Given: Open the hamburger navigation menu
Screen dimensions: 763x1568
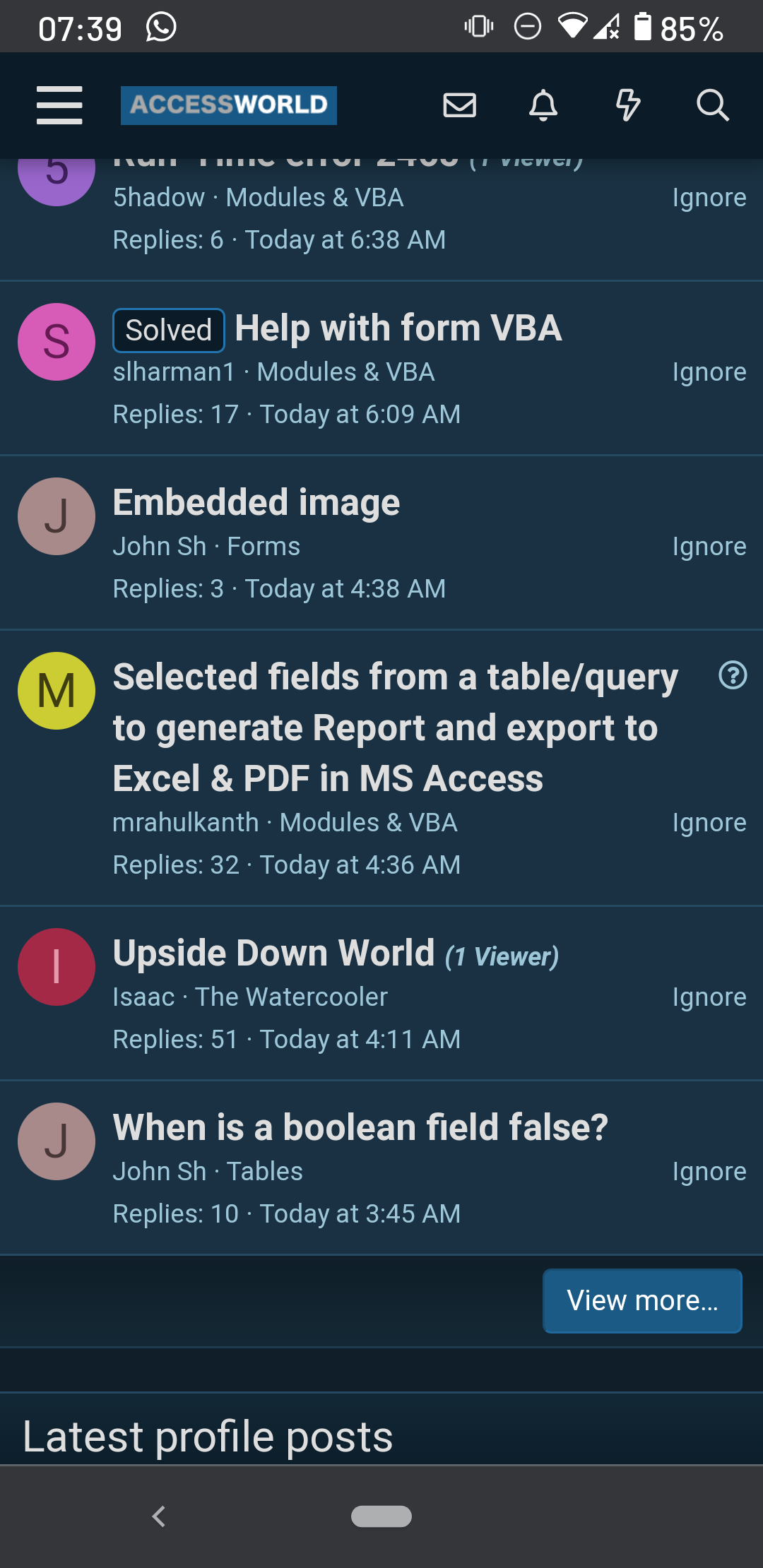Looking at the screenshot, I should (59, 105).
